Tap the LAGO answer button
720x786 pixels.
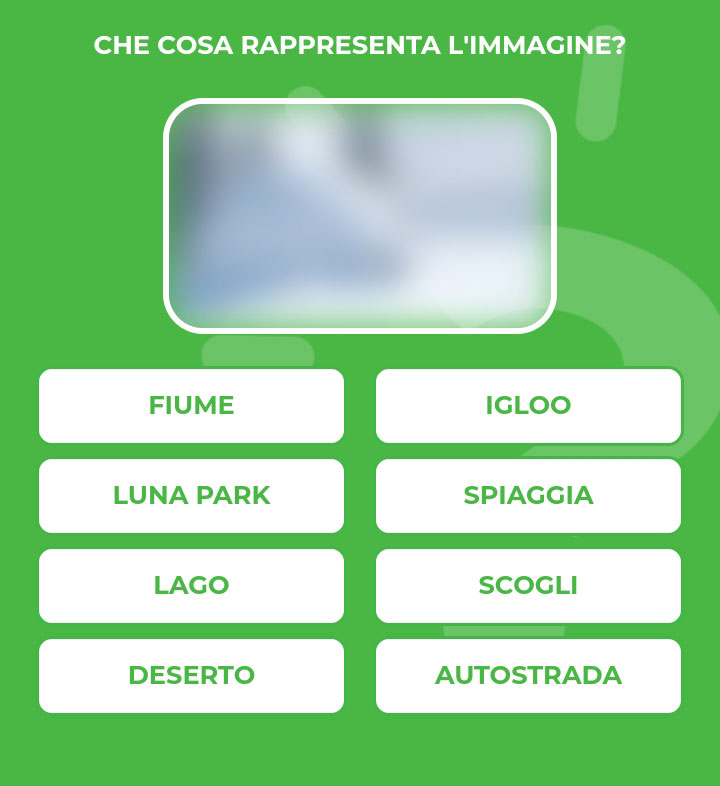coord(191,586)
